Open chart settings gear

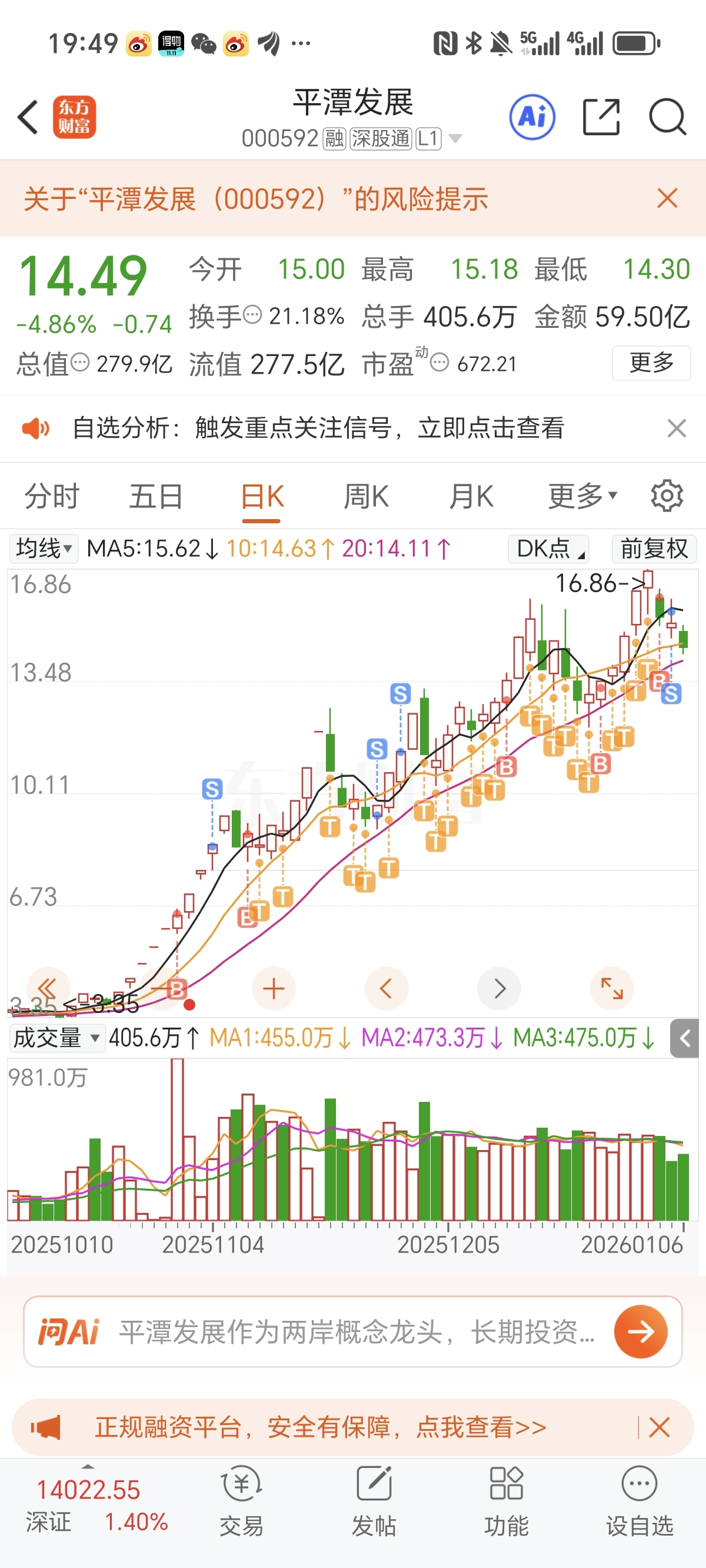click(667, 496)
